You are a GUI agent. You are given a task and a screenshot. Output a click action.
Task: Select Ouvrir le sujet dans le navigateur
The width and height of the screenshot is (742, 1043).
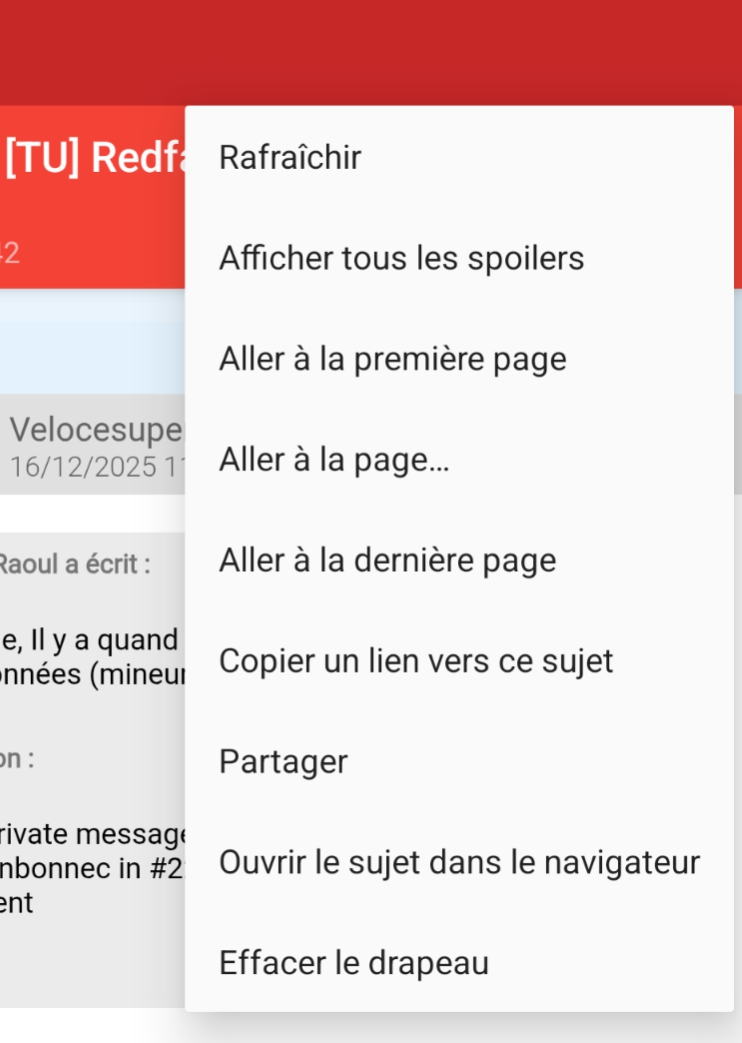(459, 862)
